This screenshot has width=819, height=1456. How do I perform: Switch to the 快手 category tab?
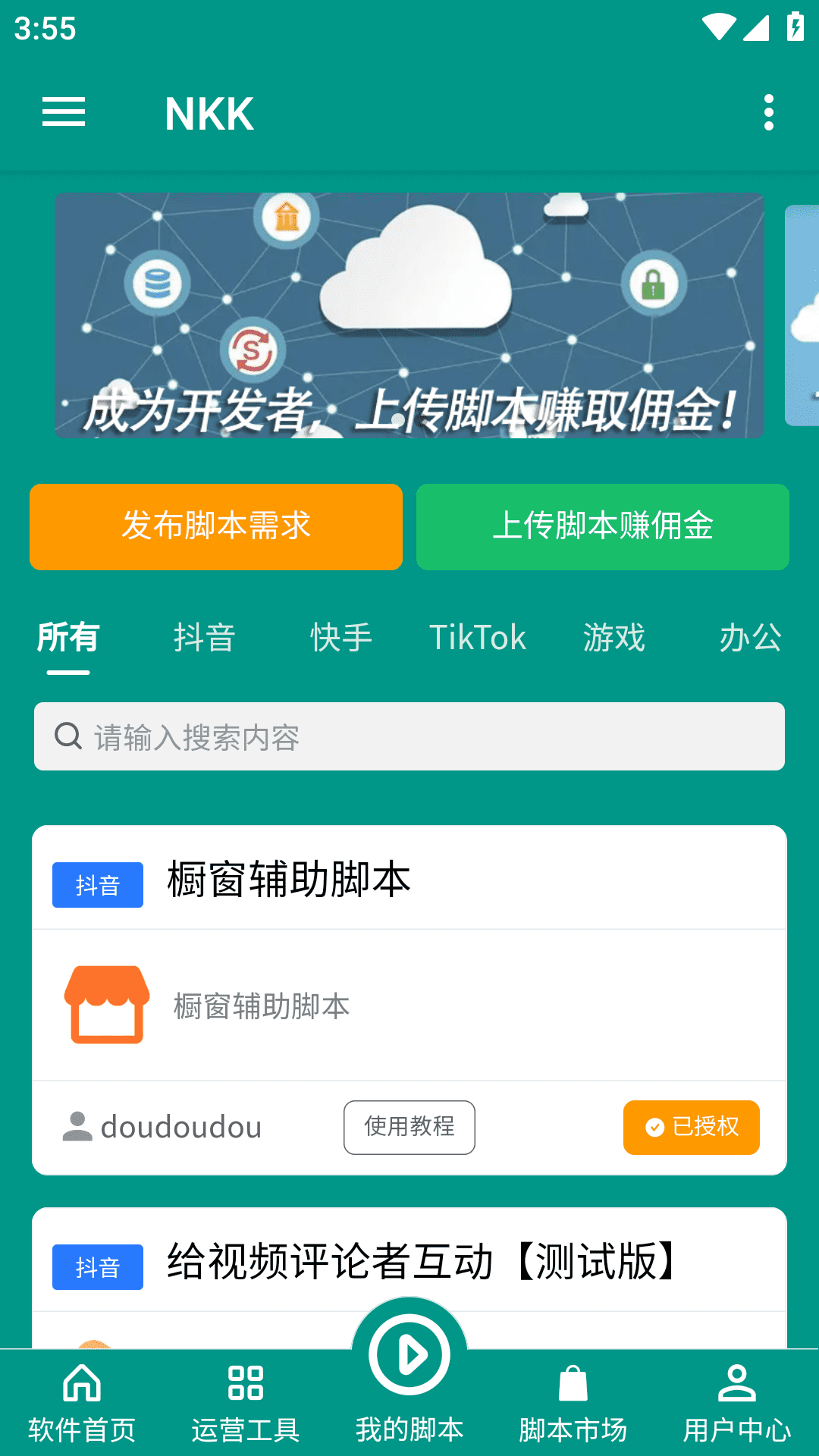(340, 637)
